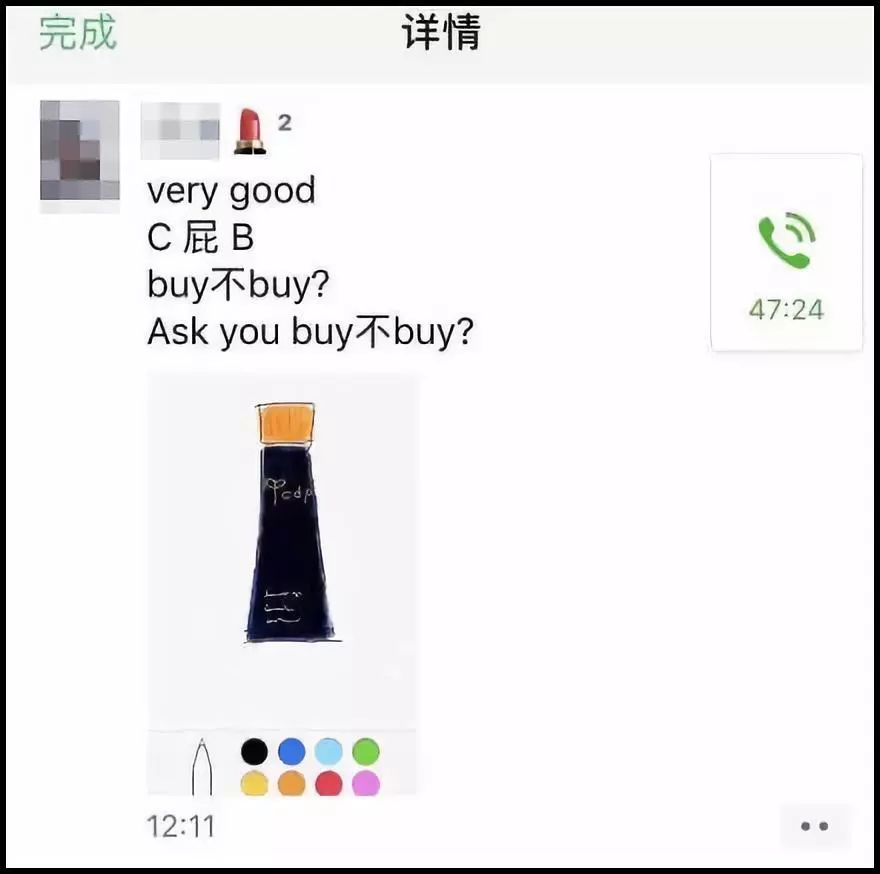Open the poster's blurred avatar

pyautogui.click(x=80, y=150)
